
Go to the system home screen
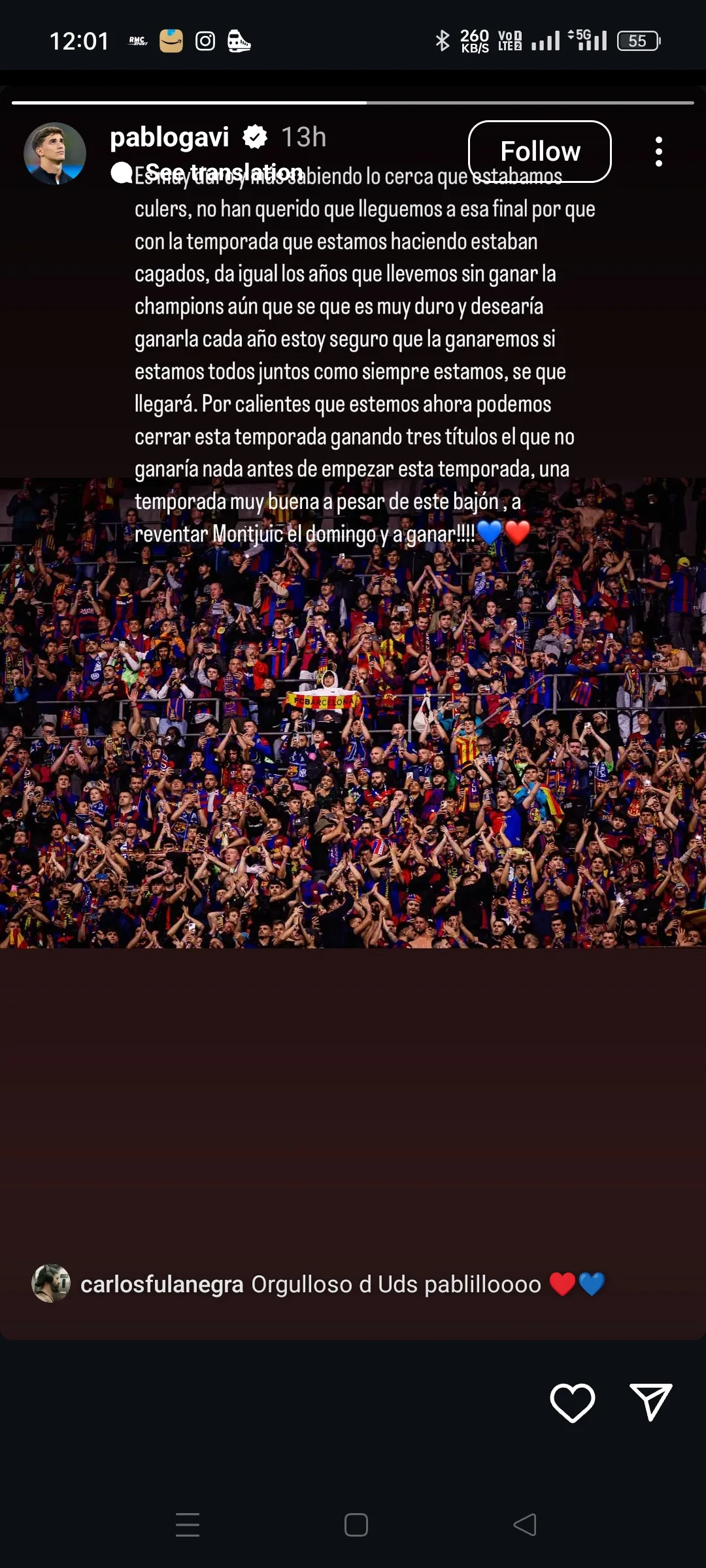tap(356, 1525)
